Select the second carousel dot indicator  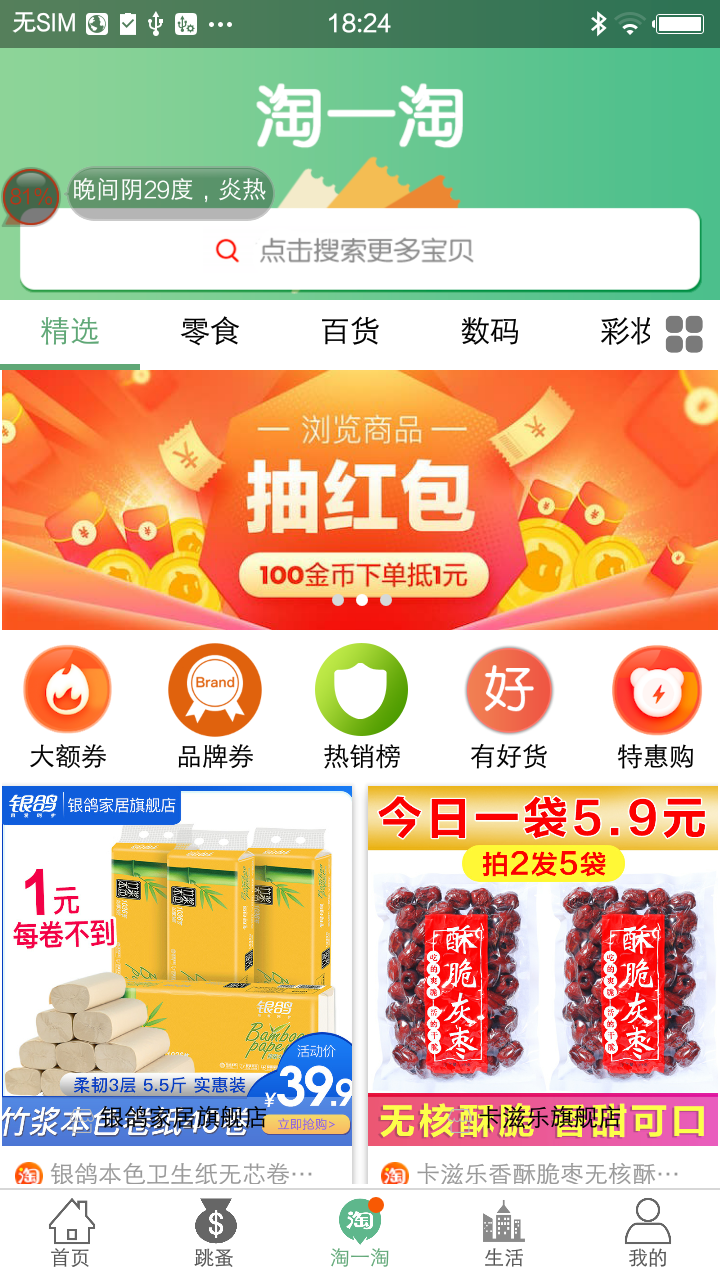pyautogui.click(x=361, y=599)
